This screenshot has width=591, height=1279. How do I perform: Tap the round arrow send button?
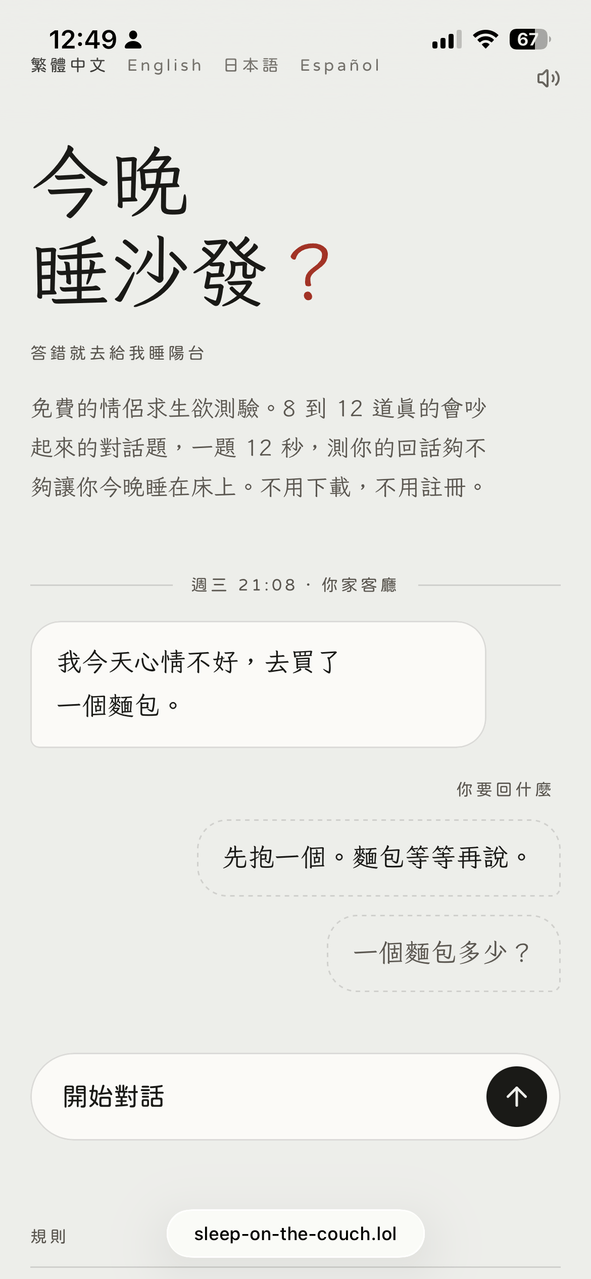coord(516,1096)
